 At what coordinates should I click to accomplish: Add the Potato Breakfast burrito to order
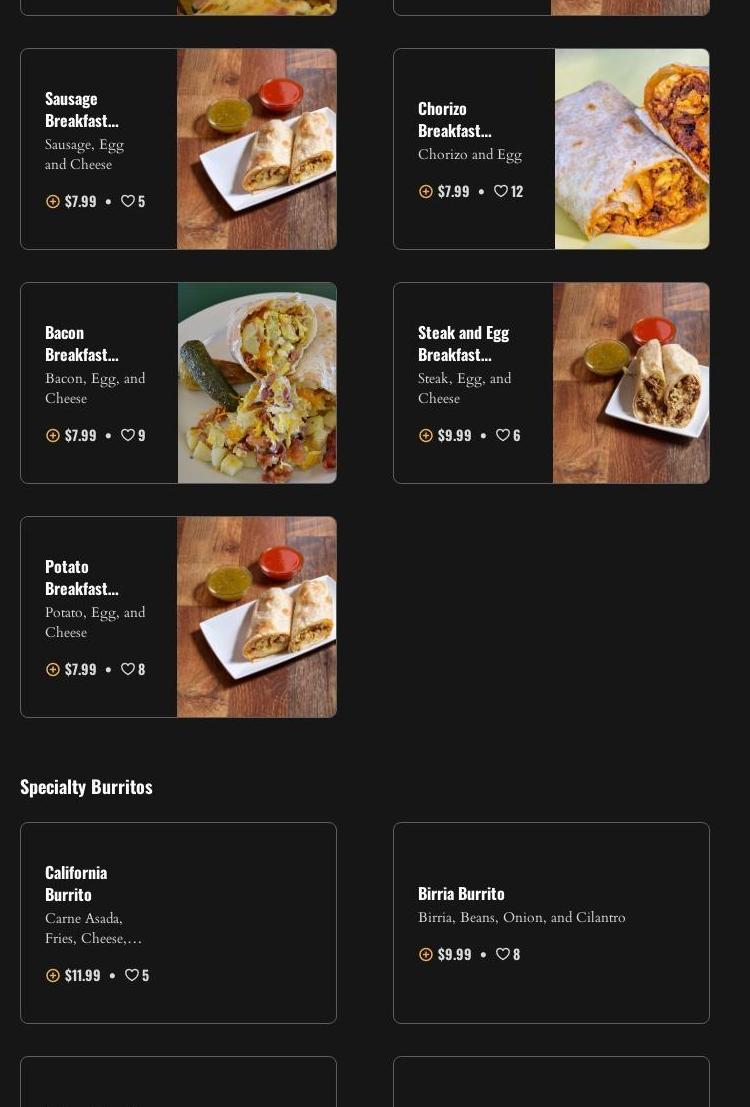(x=53, y=669)
